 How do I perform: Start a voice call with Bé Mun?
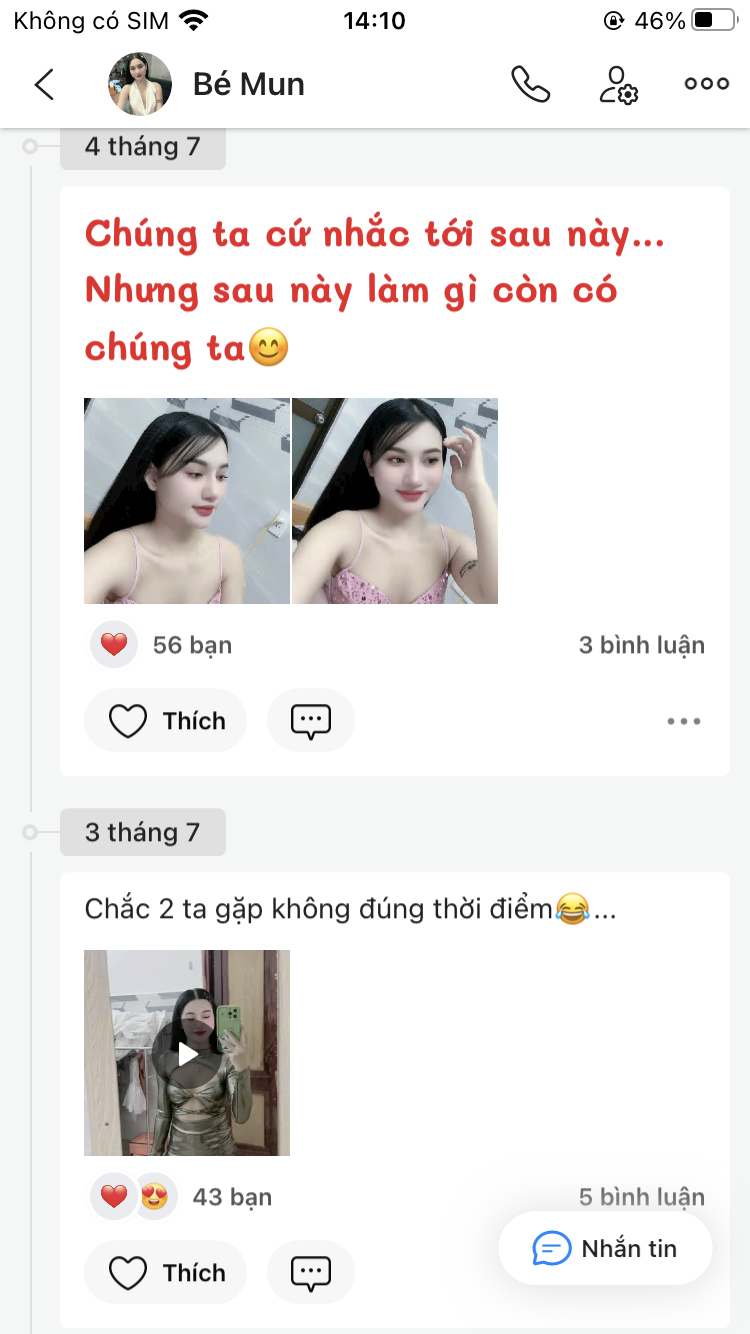pyautogui.click(x=530, y=85)
